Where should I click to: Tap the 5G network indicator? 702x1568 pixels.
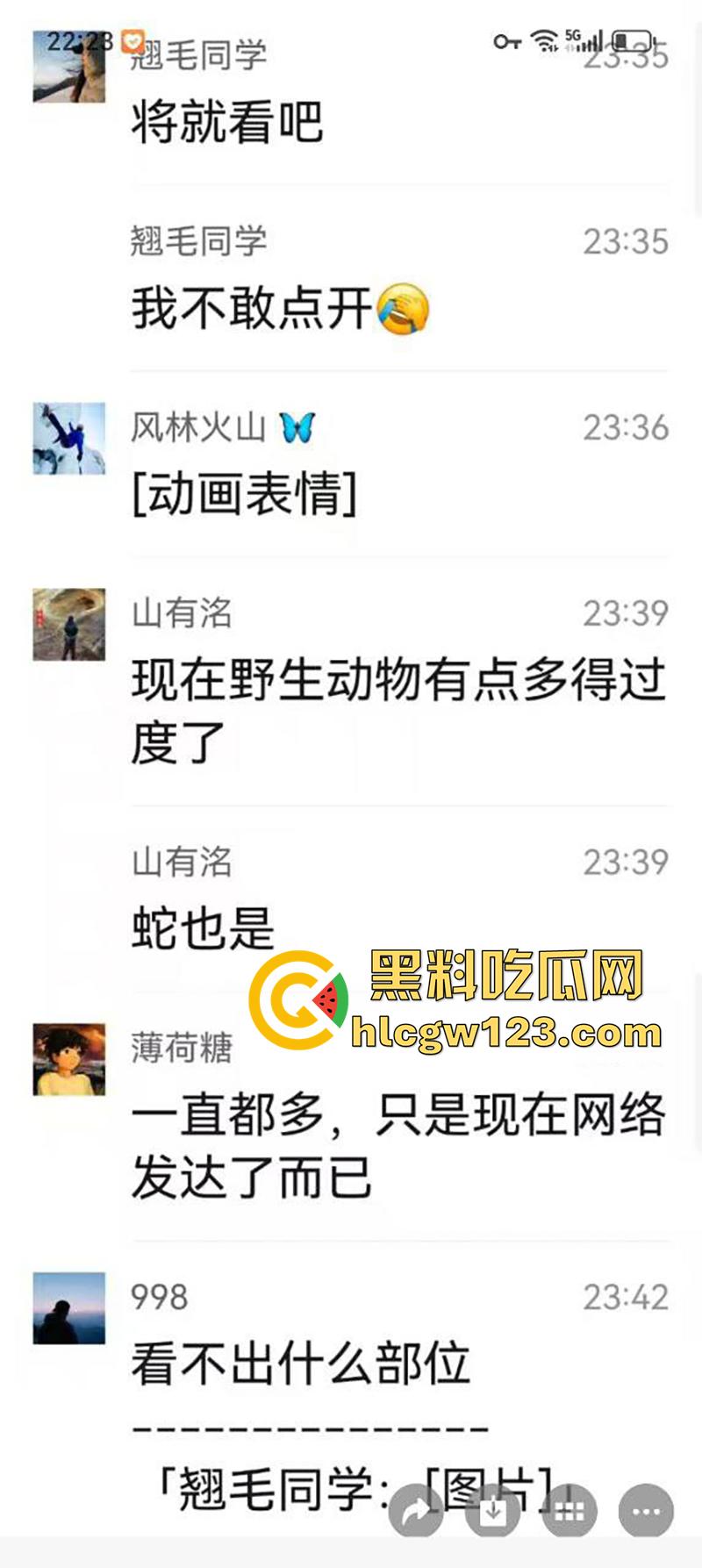[x=574, y=33]
